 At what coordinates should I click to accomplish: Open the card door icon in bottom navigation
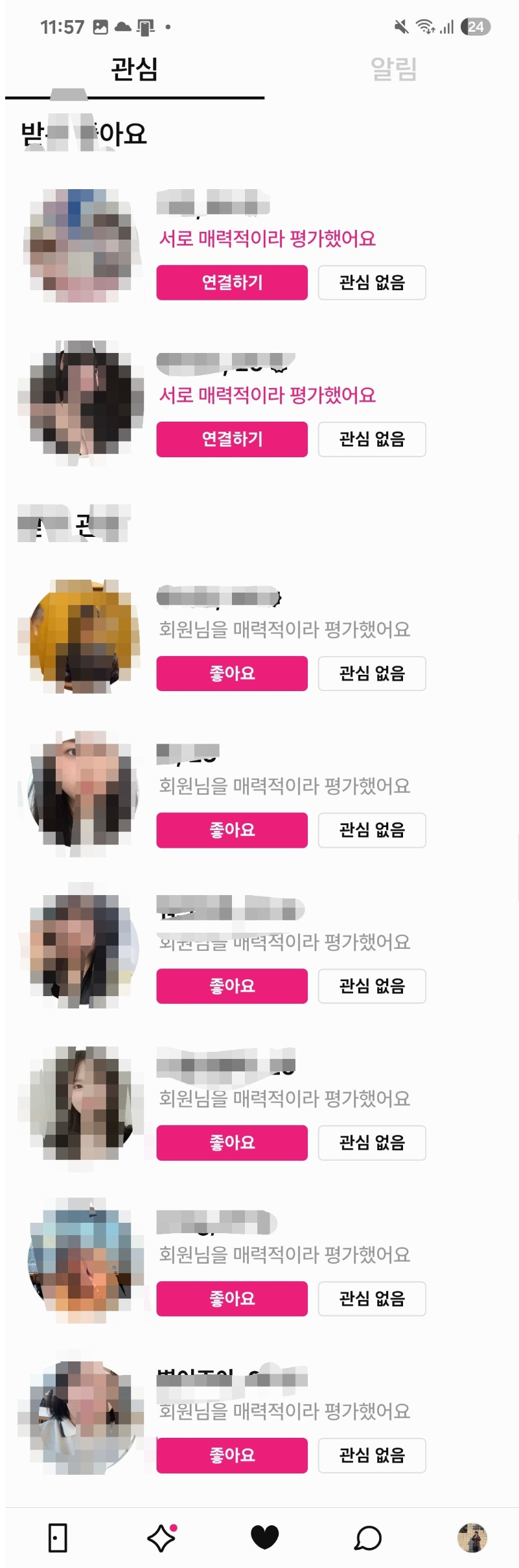point(58,1538)
